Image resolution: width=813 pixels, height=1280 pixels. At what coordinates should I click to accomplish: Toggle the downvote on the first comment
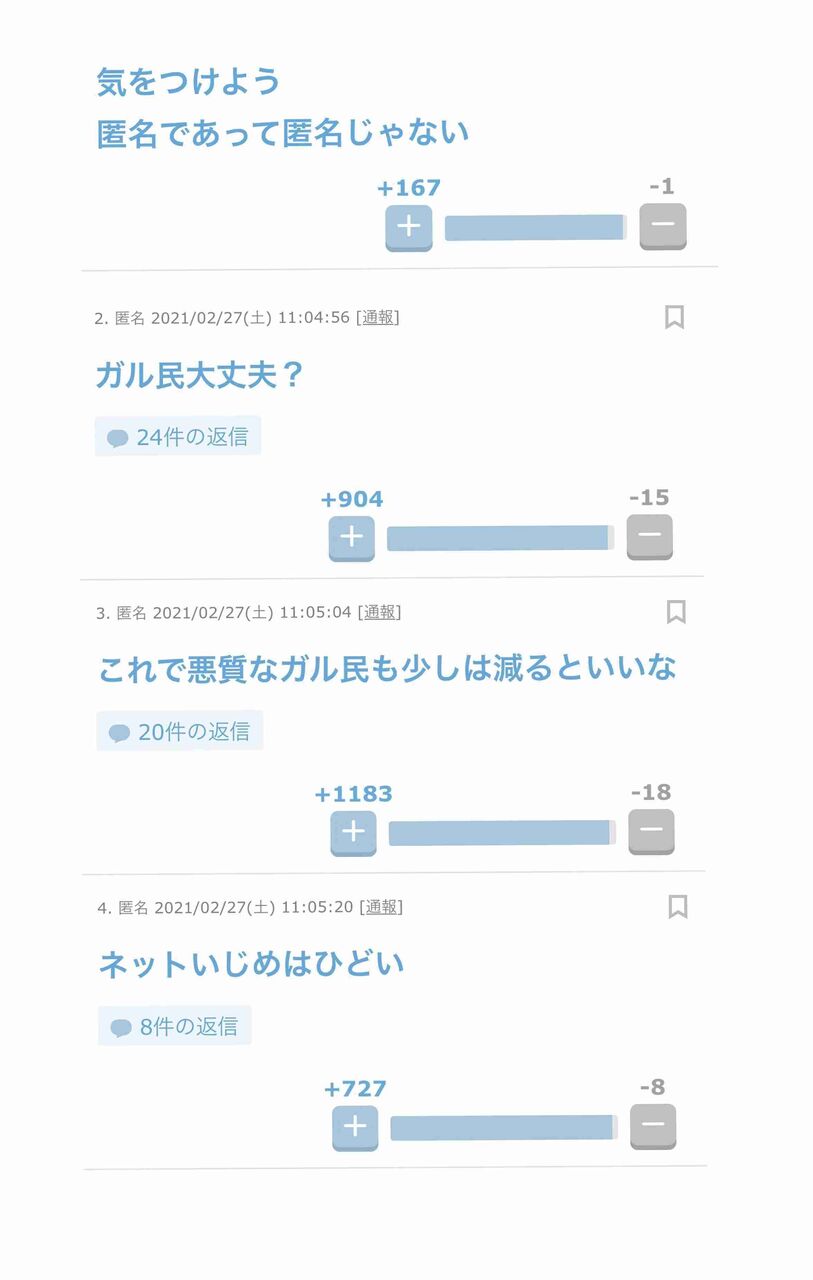pos(662,227)
